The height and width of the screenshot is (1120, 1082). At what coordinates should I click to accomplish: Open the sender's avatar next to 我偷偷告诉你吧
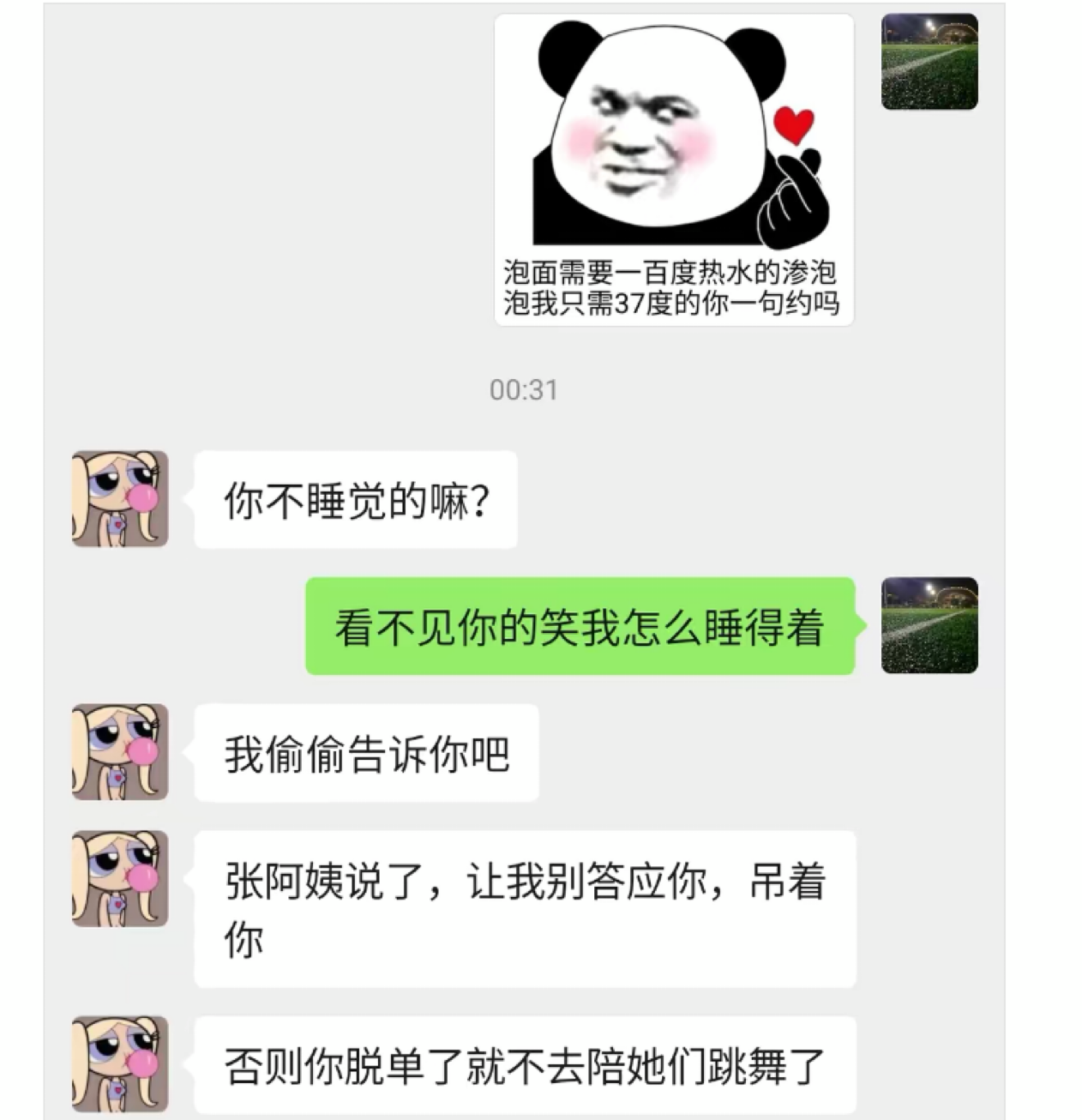[x=120, y=752]
